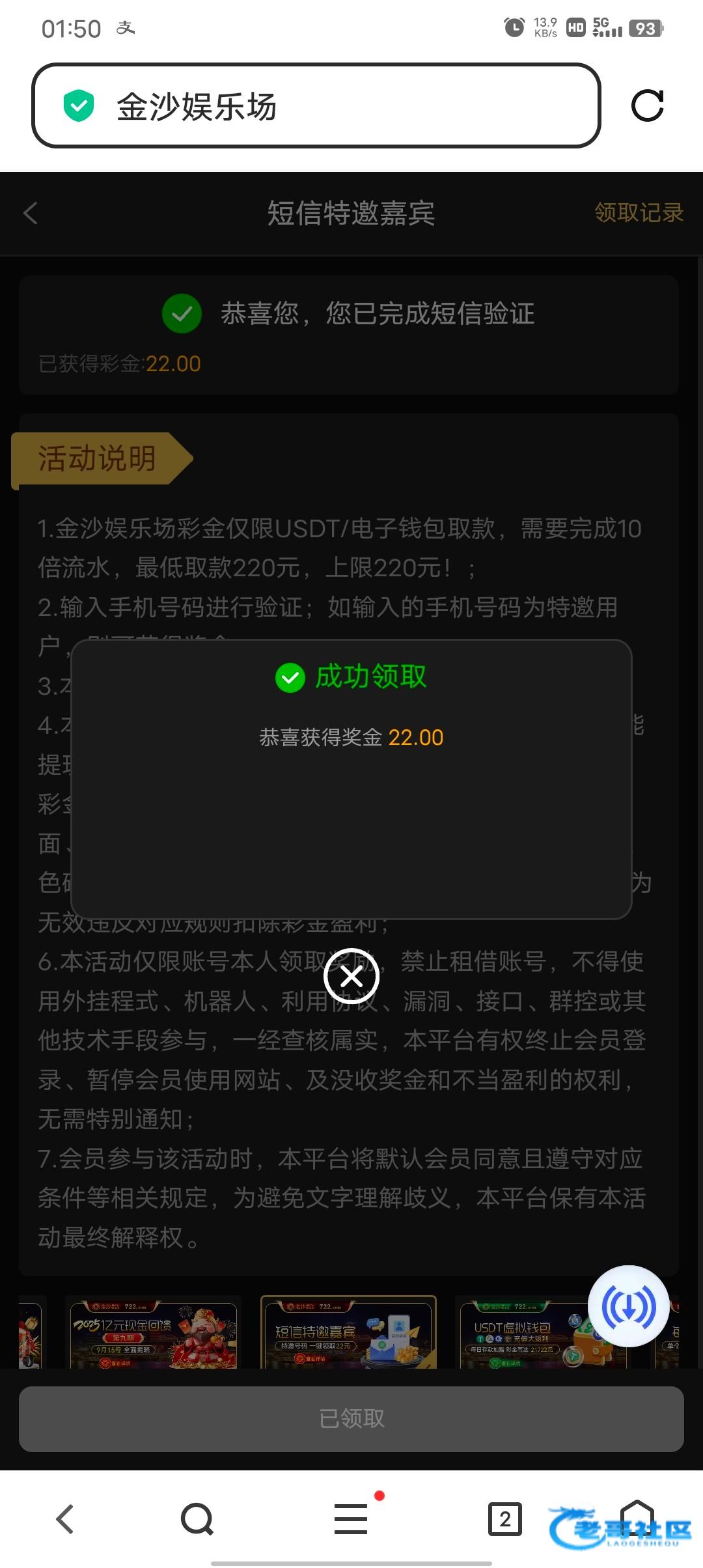Image resolution: width=703 pixels, height=1568 pixels.
Task: Reload the page with the refresh icon
Action: tap(647, 105)
